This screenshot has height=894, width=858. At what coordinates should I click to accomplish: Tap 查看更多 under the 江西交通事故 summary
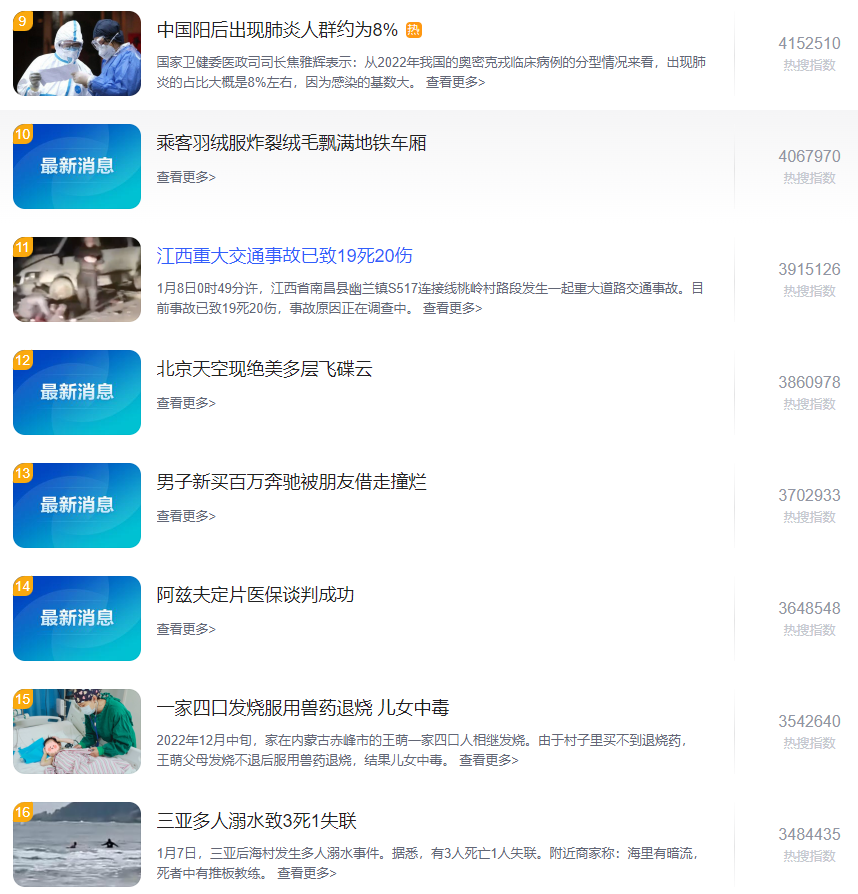pos(452,308)
